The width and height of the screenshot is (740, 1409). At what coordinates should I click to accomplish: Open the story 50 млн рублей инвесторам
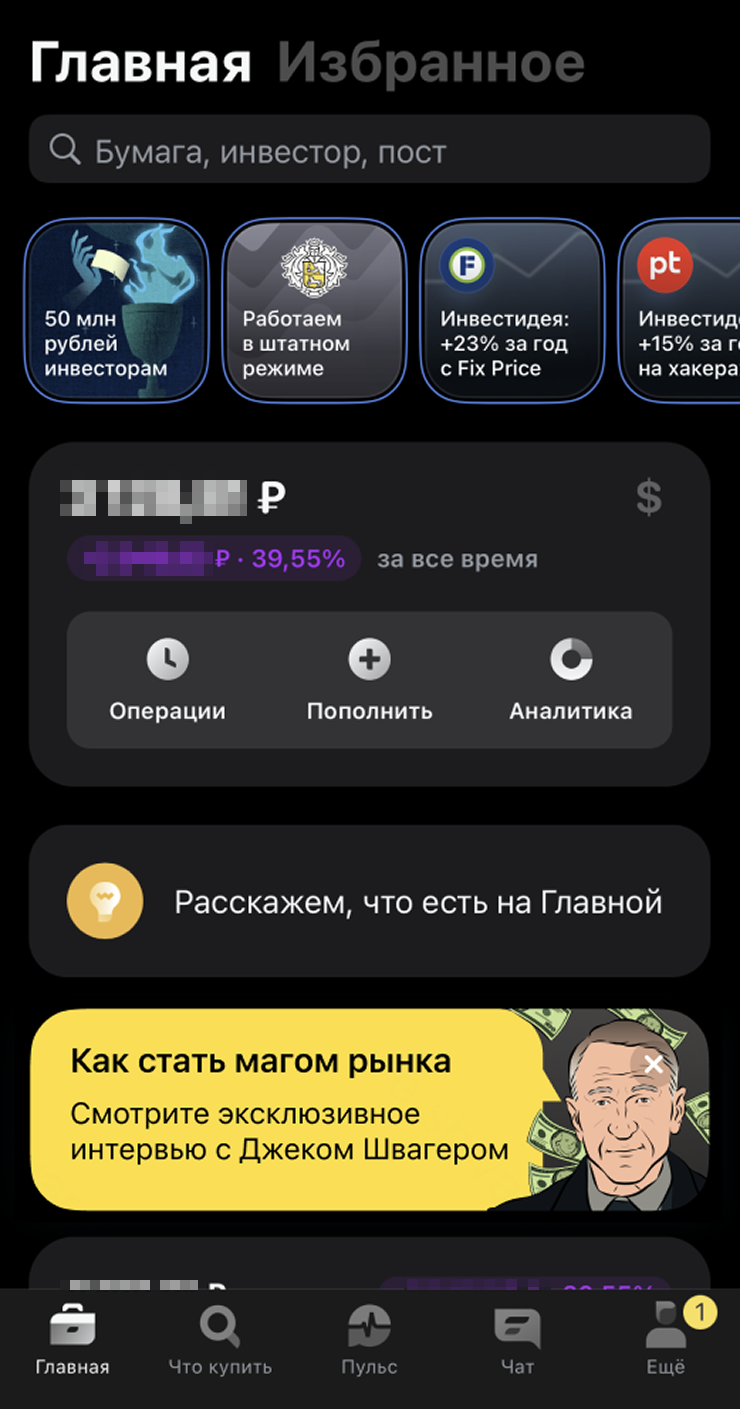(x=116, y=311)
